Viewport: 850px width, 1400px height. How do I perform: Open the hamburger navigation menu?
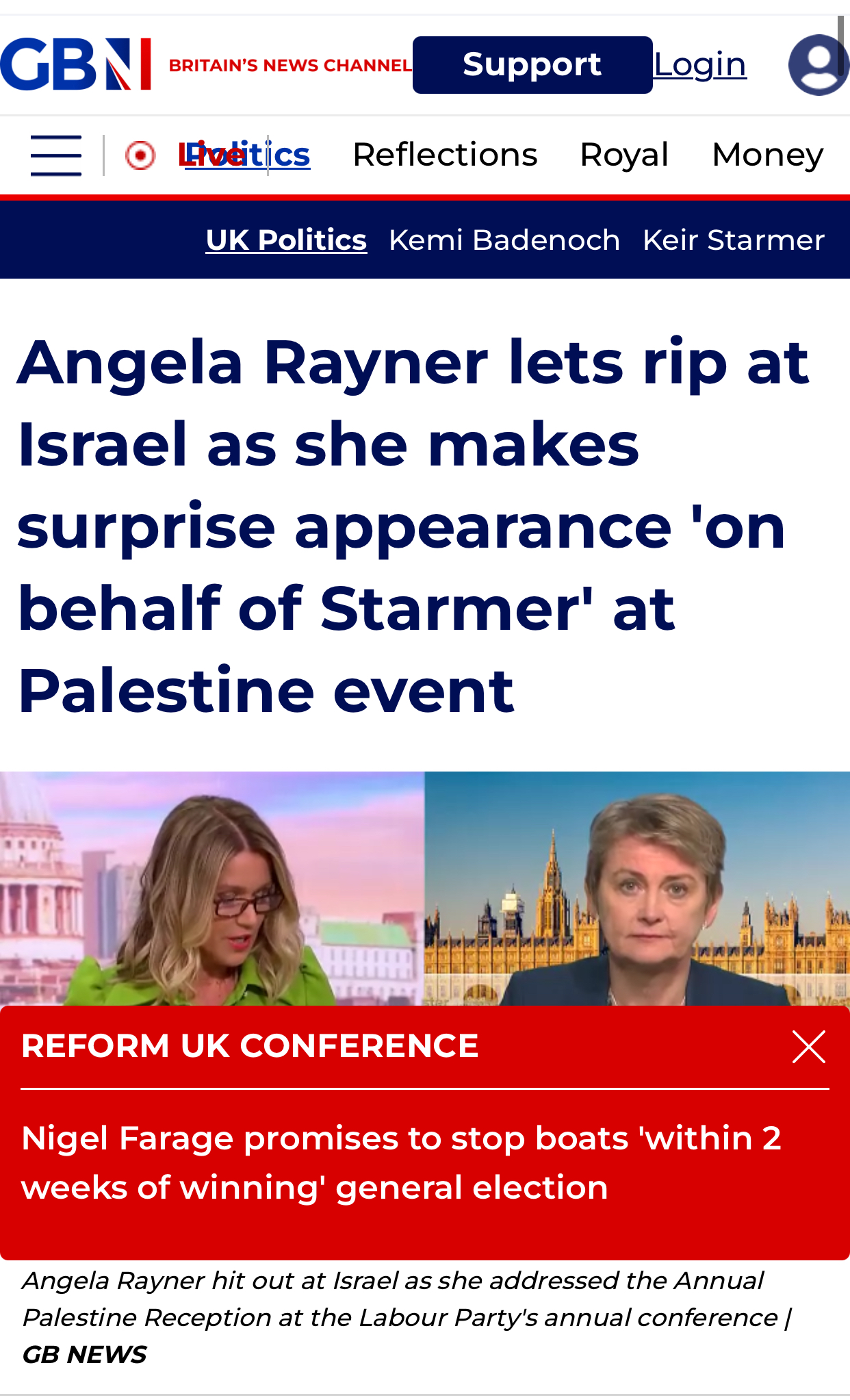pos(56,155)
